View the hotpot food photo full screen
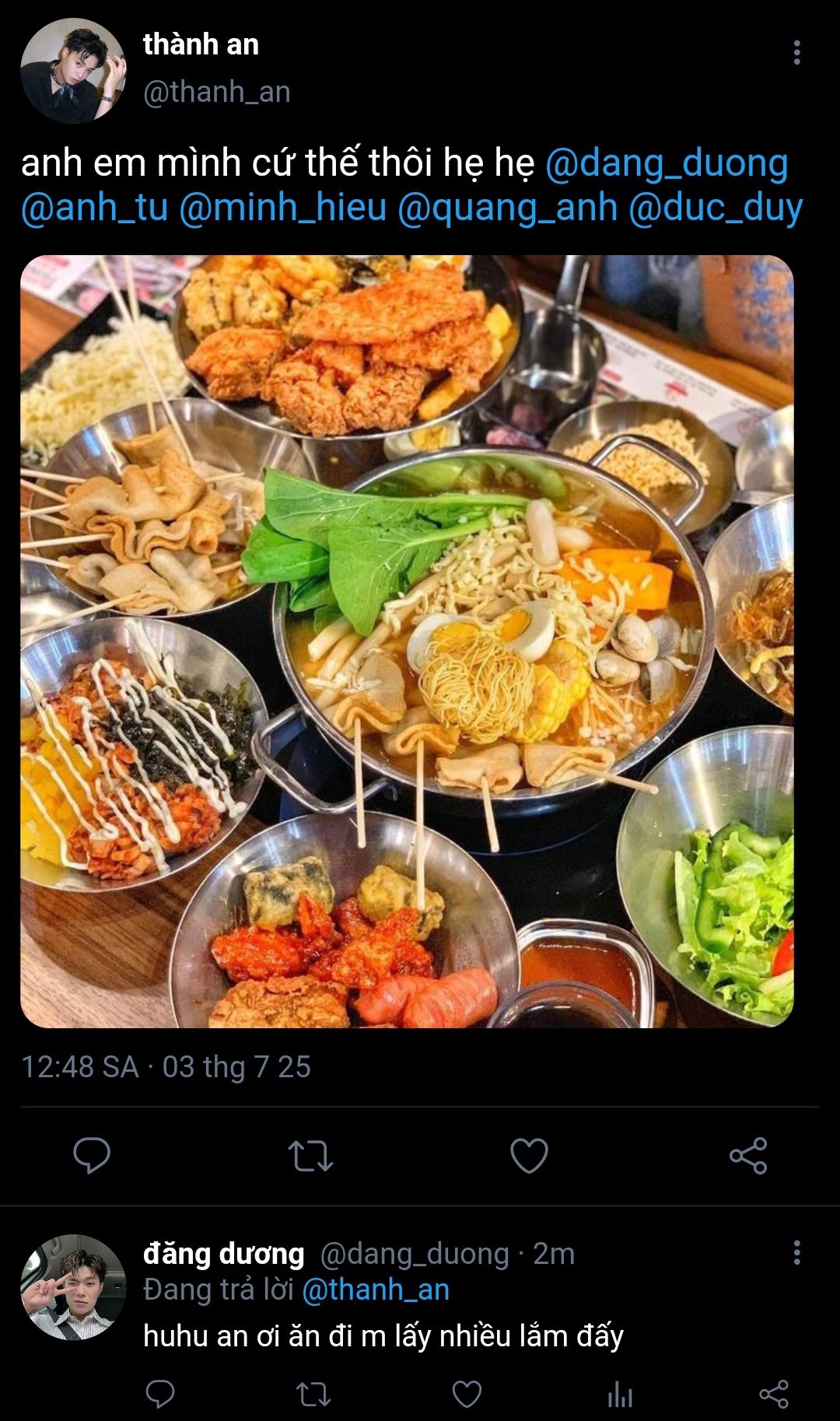Viewport: 840px width, 1421px height. (407, 642)
